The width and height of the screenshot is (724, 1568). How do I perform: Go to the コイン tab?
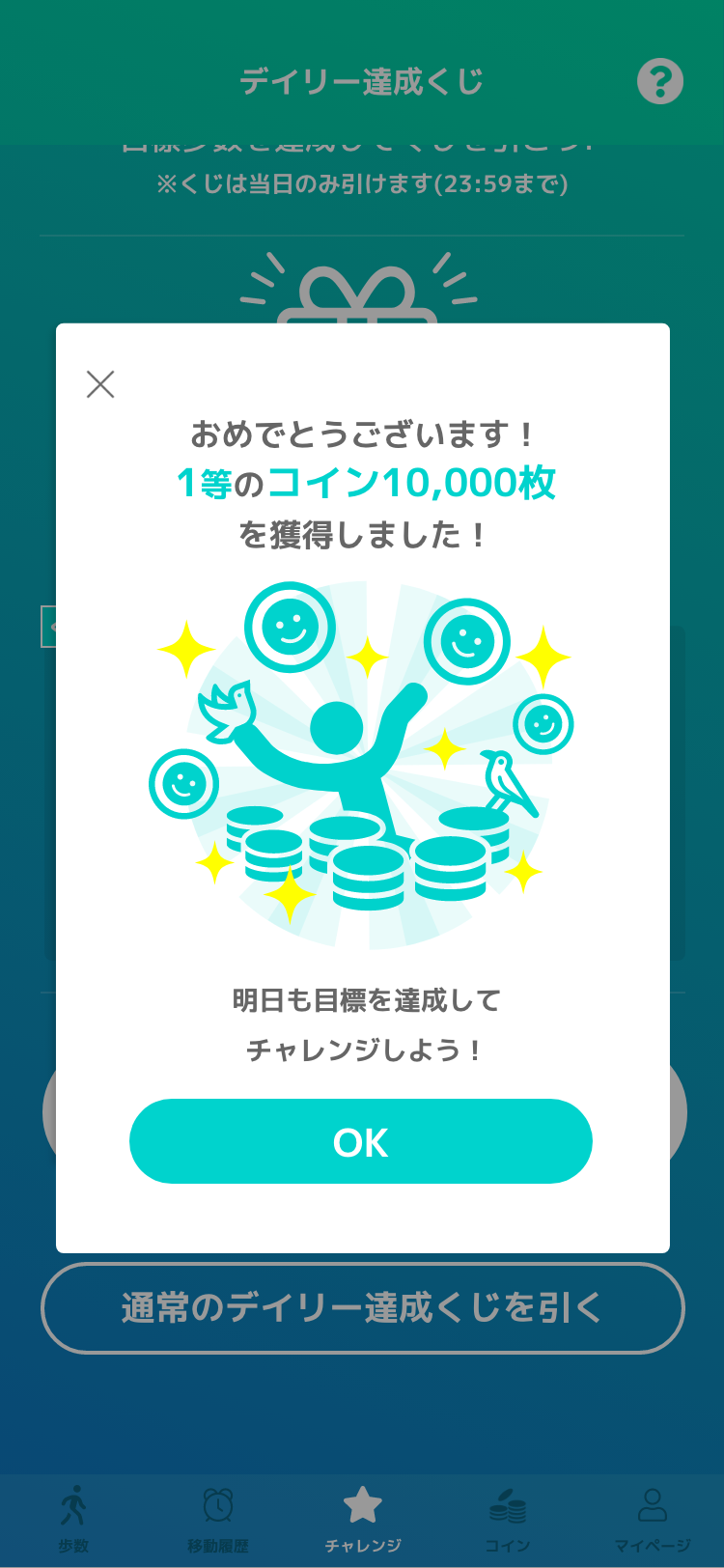click(x=508, y=1519)
